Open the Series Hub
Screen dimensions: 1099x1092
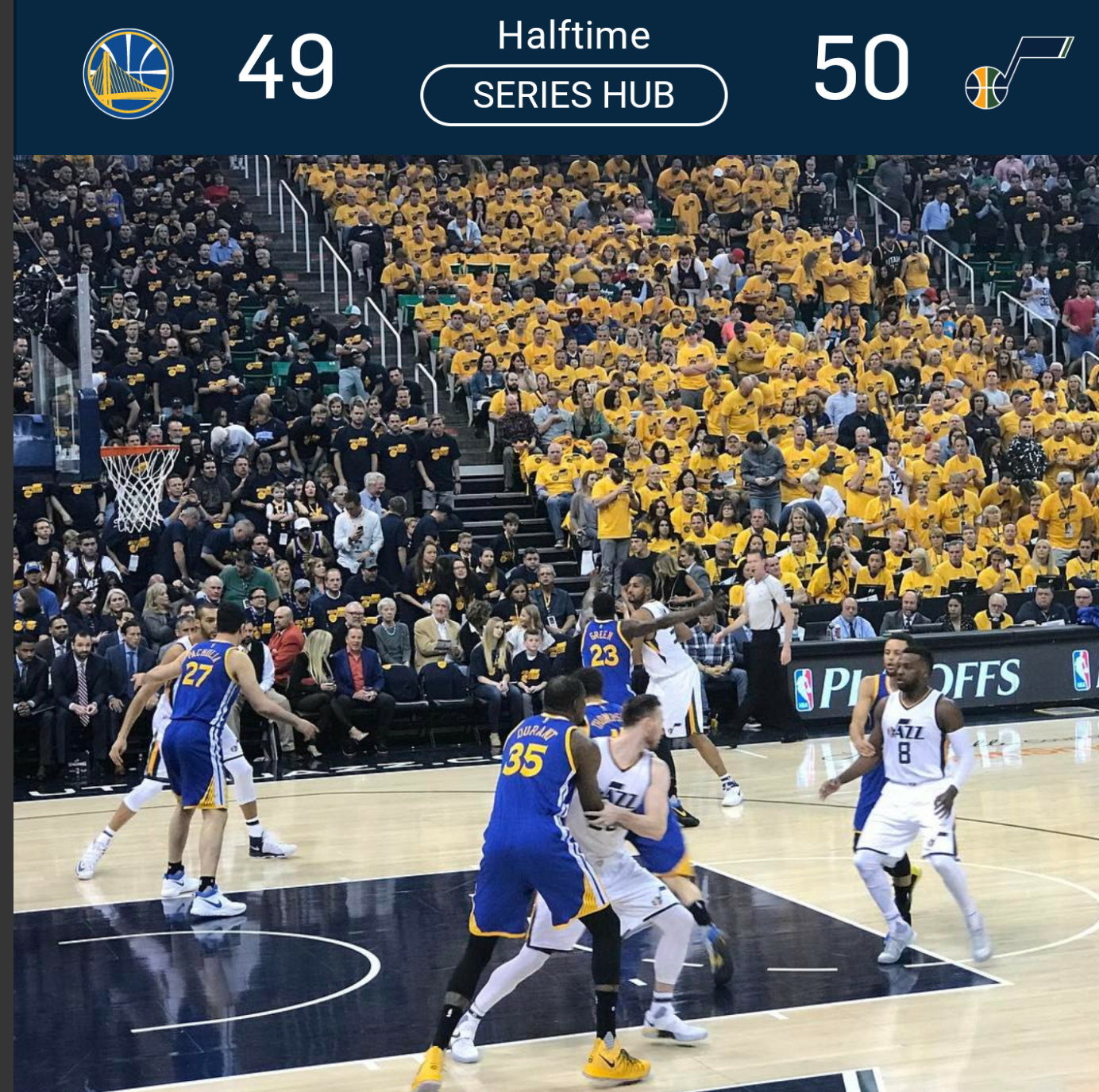[573, 95]
